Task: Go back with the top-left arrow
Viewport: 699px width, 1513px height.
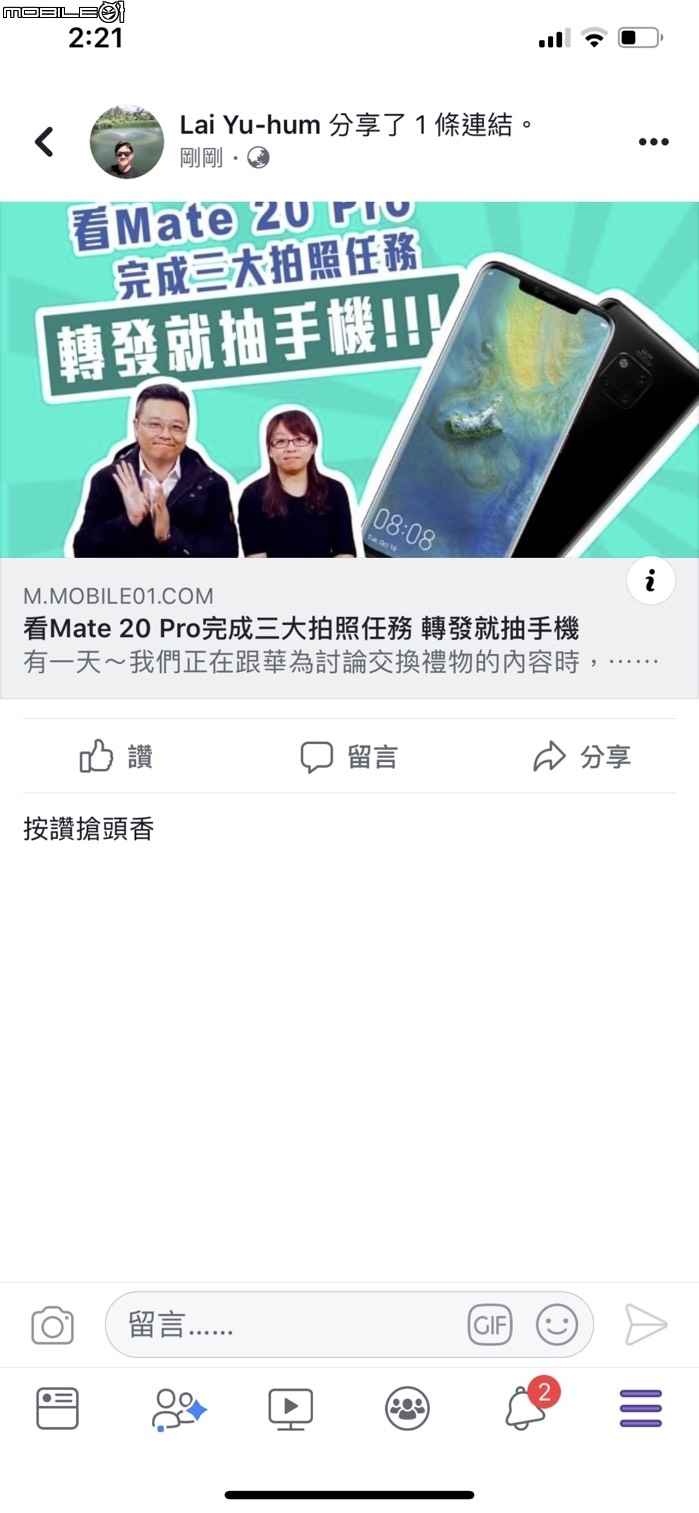Action: coord(44,142)
